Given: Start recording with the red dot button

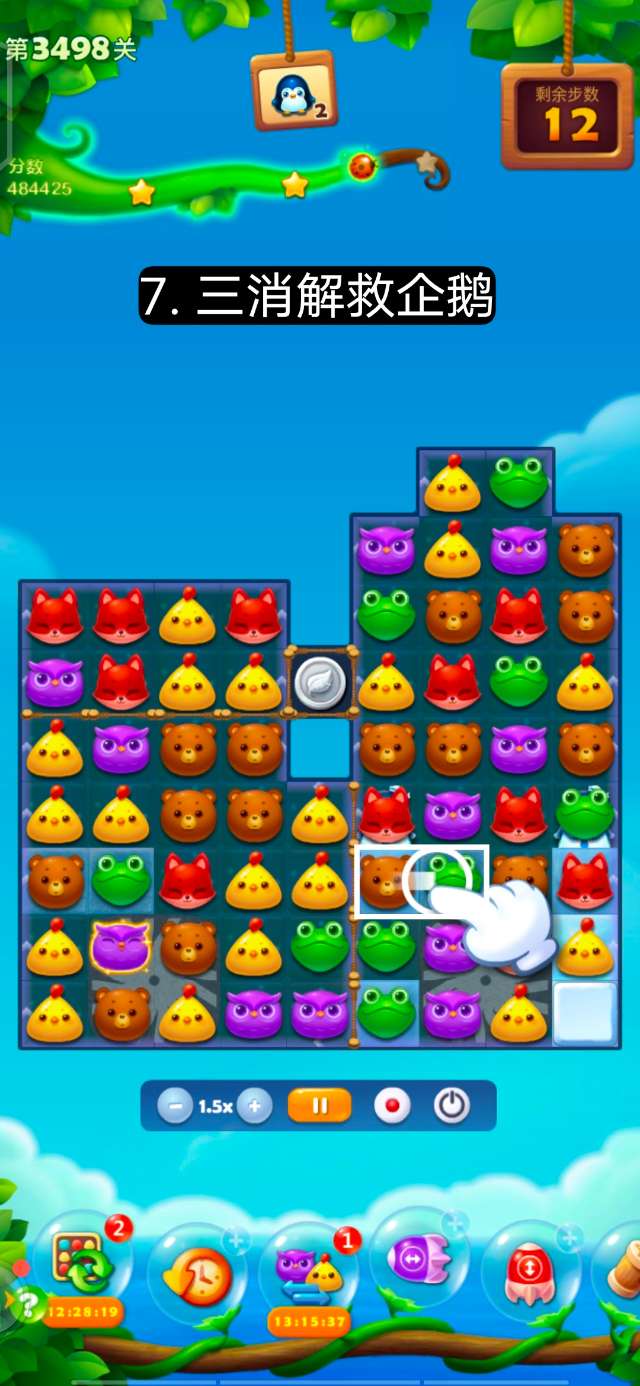Looking at the screenshot, I should click(x=392, y=1106).
